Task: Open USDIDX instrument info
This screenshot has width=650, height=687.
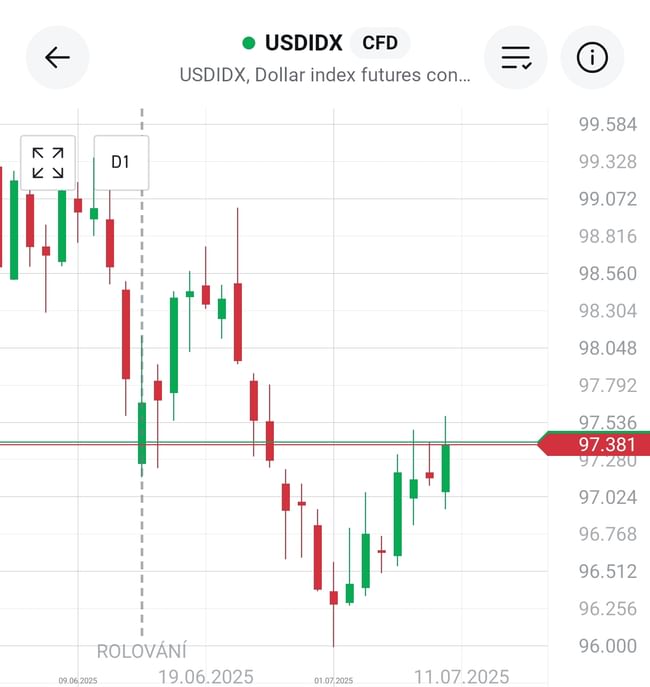Action: 592,57
